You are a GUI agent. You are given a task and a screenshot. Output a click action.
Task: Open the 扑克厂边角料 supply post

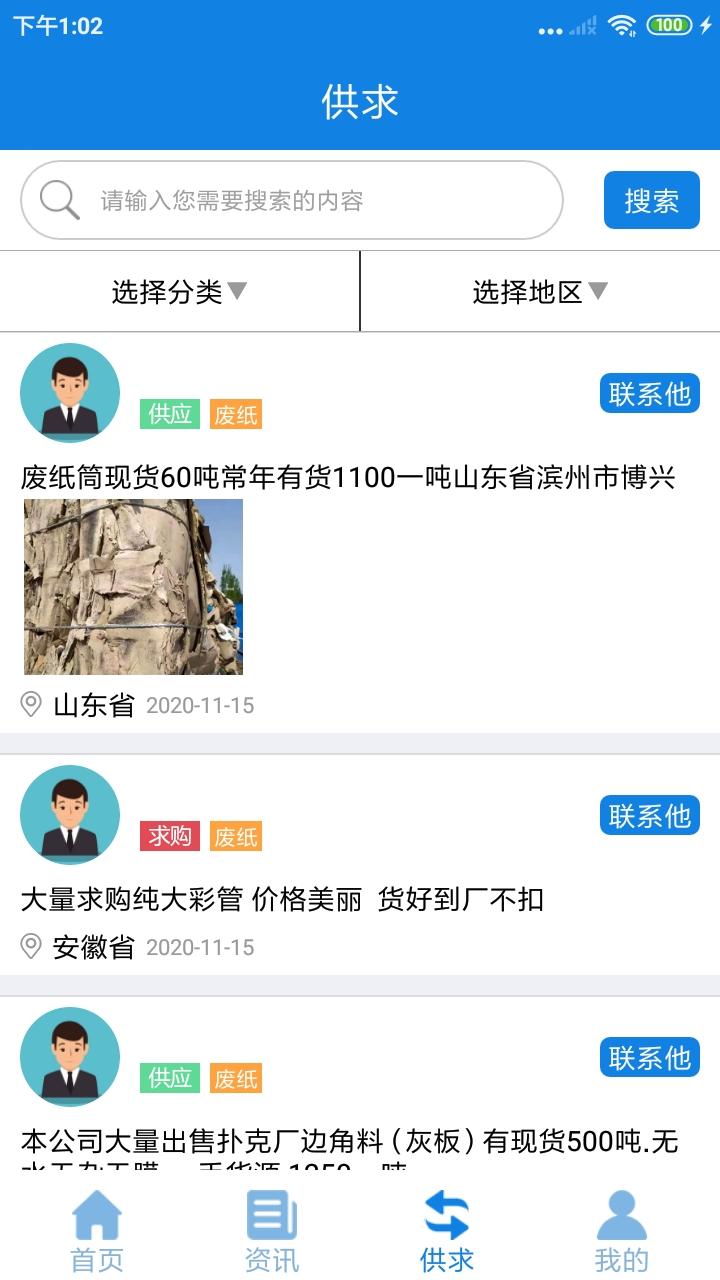pyautogui.click(x=349, y=1141)
